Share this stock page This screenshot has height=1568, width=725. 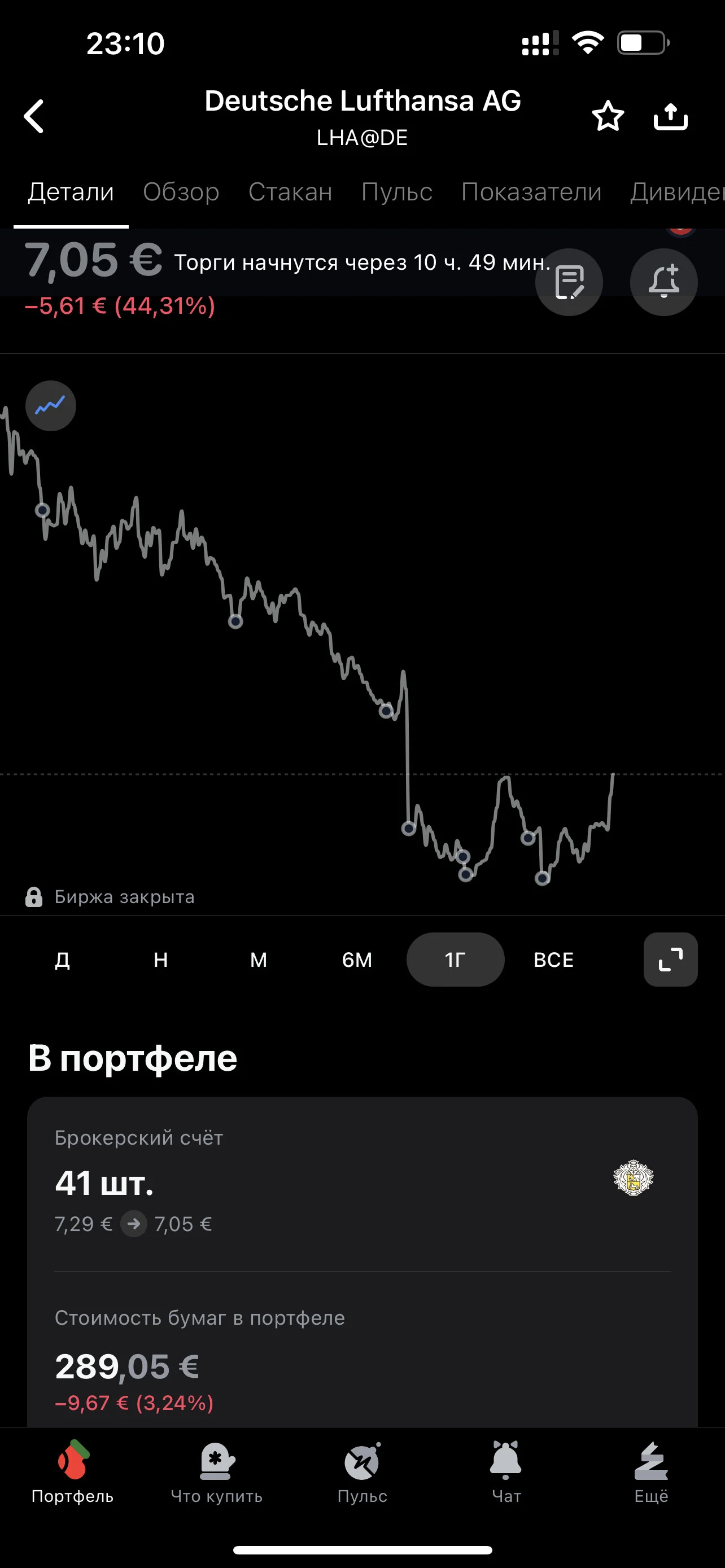670,116
